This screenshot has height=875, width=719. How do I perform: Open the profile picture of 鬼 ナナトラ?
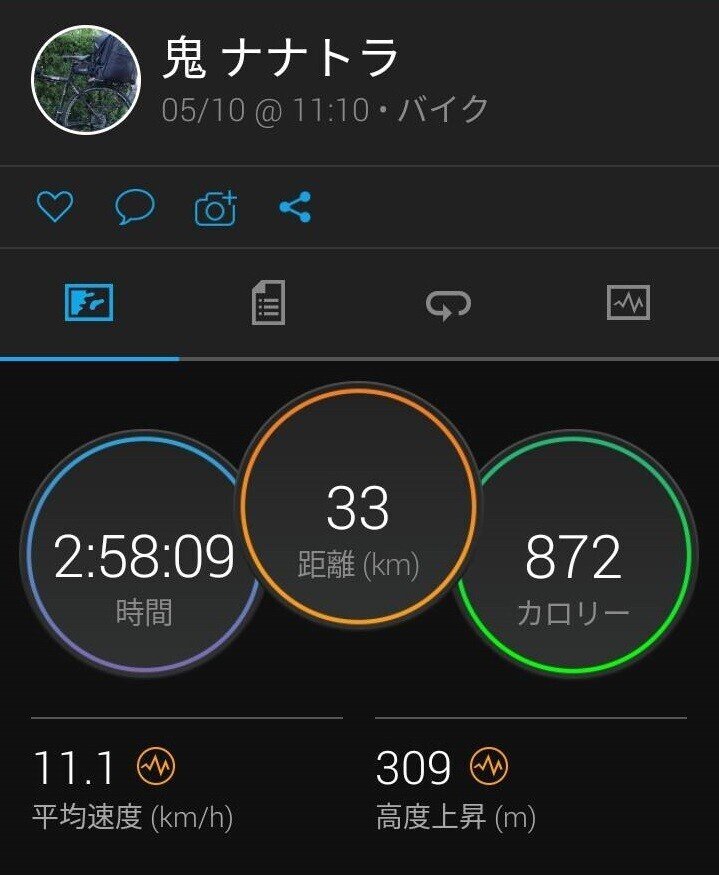86,80
